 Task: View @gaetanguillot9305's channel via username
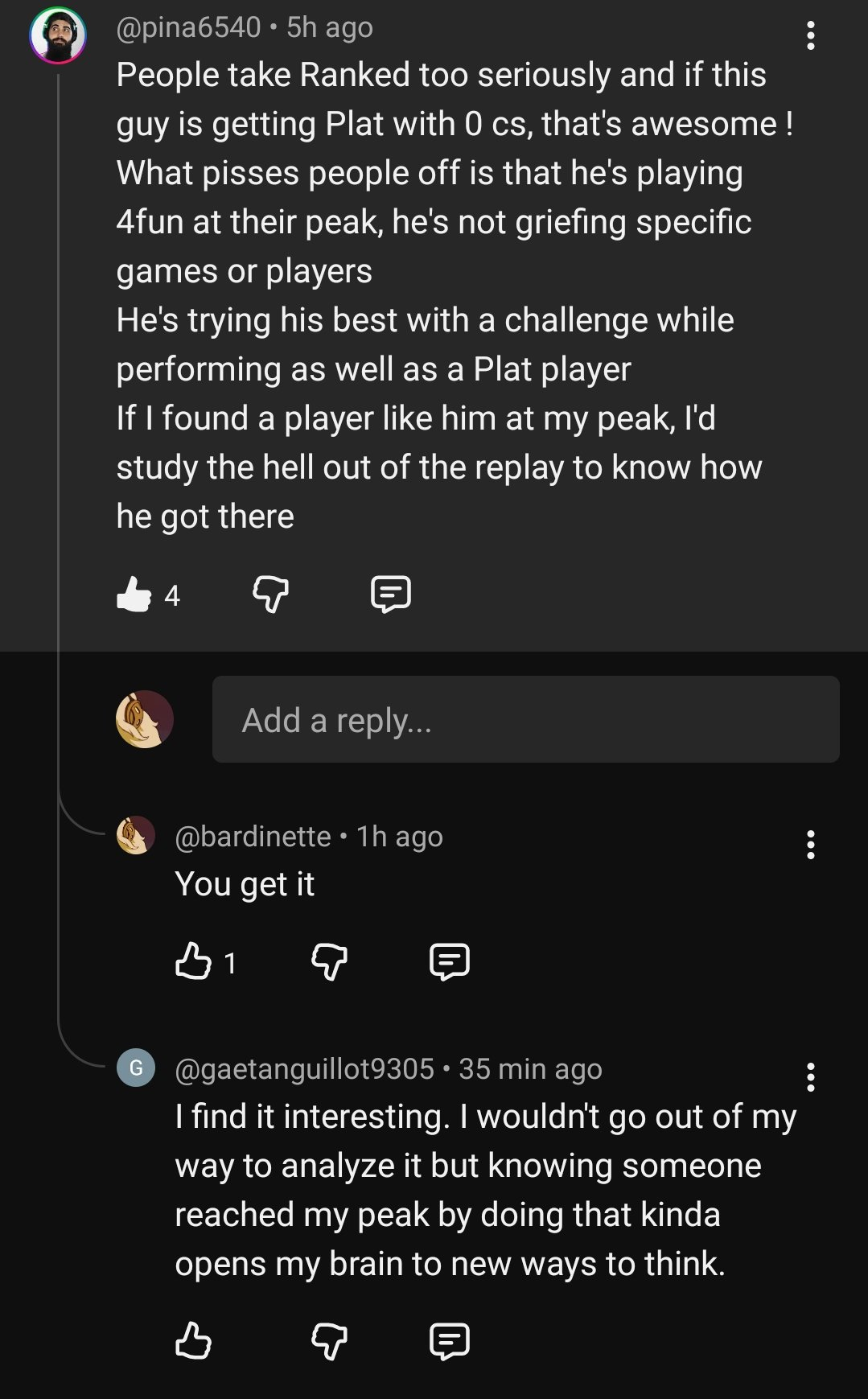[x=304, y=1069]
